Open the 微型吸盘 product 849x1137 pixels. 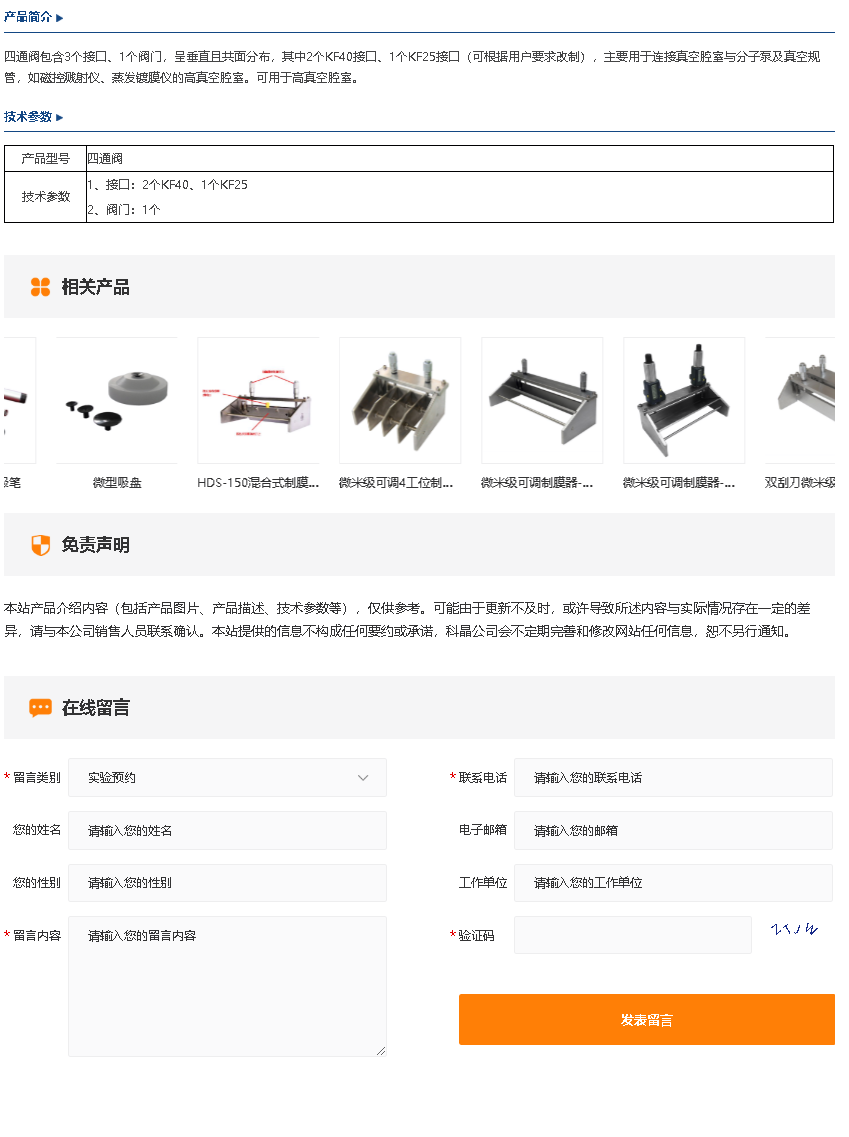point(117,402)
